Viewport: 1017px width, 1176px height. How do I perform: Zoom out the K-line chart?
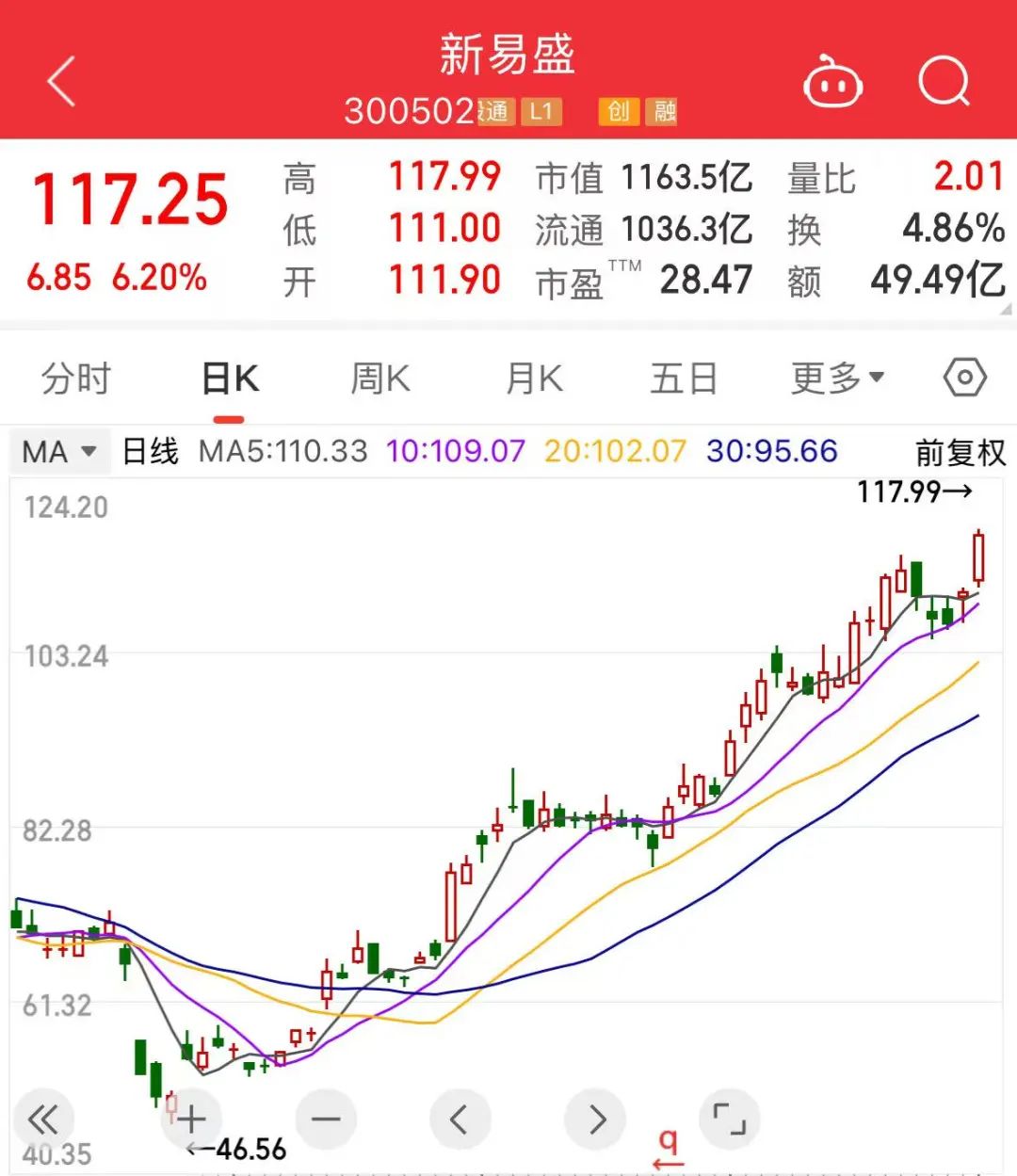(x=326, y=1120)
